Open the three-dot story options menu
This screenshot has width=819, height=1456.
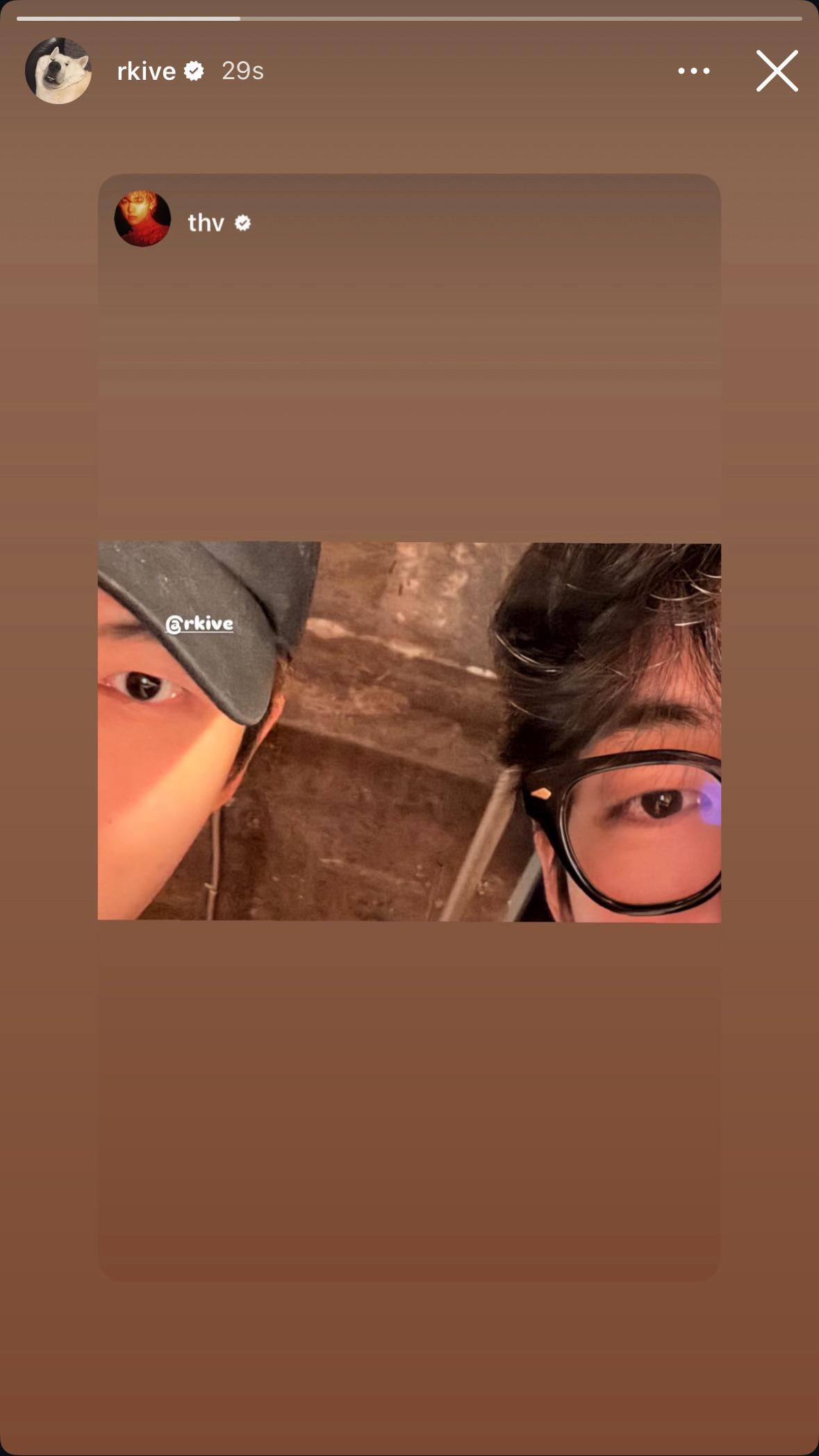coord(693,71)
